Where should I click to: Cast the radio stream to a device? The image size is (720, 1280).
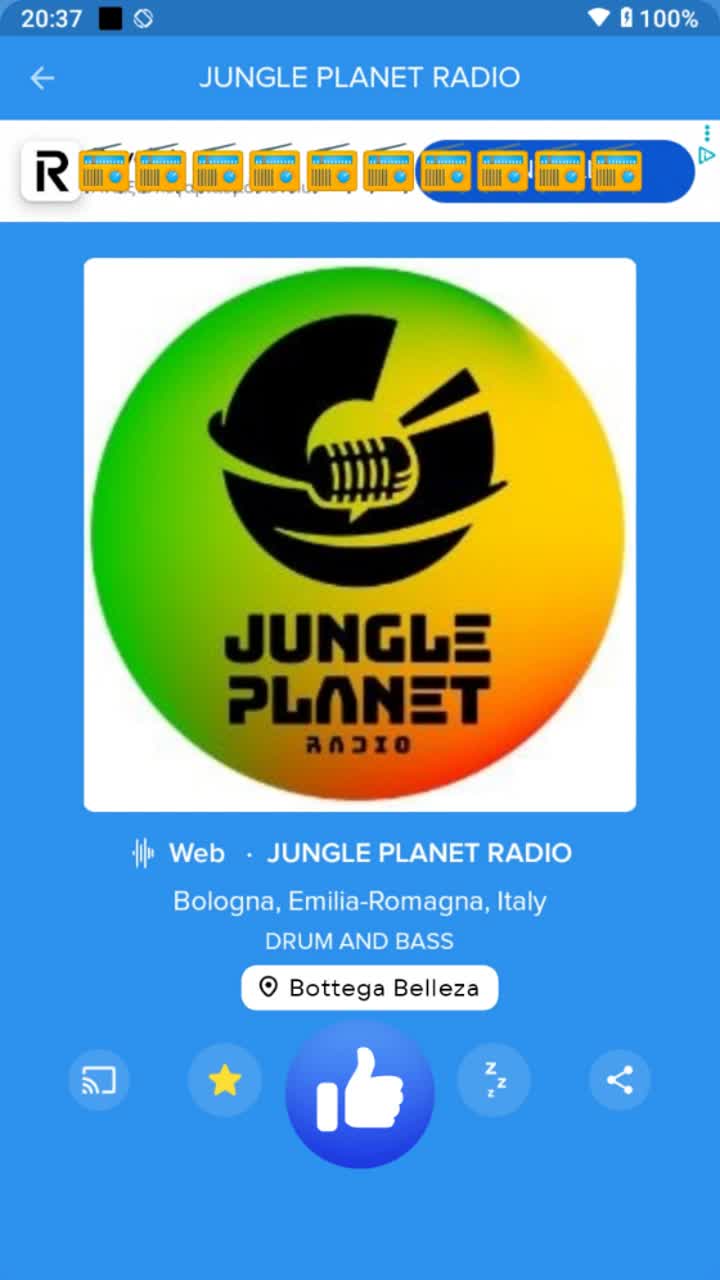[x=98, y=1080]
